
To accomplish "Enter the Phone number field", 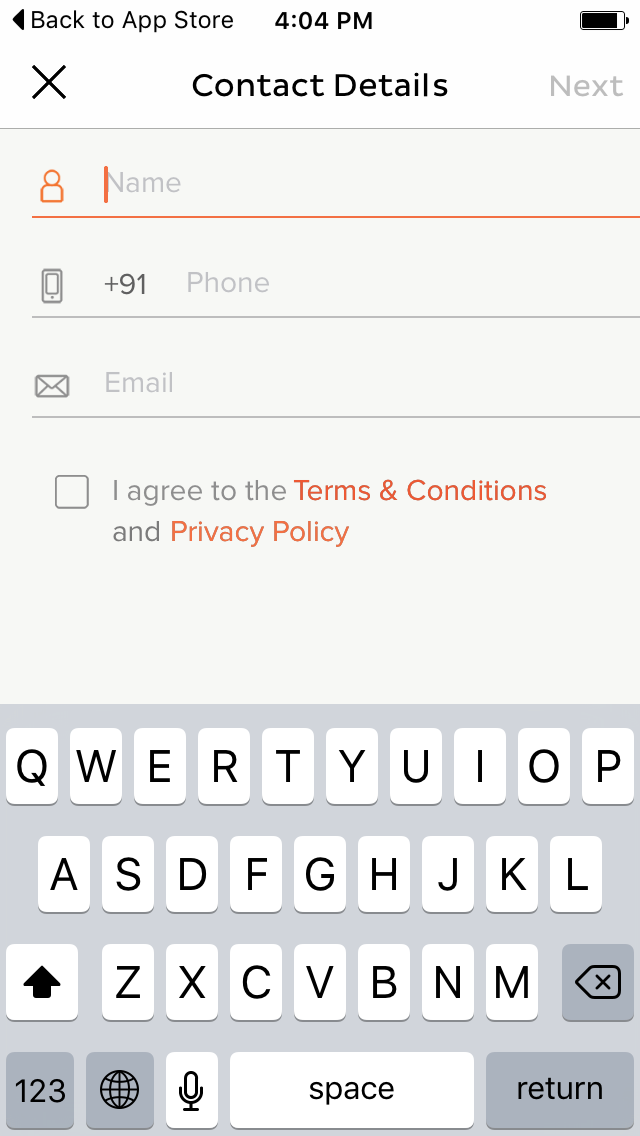I will pos(410,283).
